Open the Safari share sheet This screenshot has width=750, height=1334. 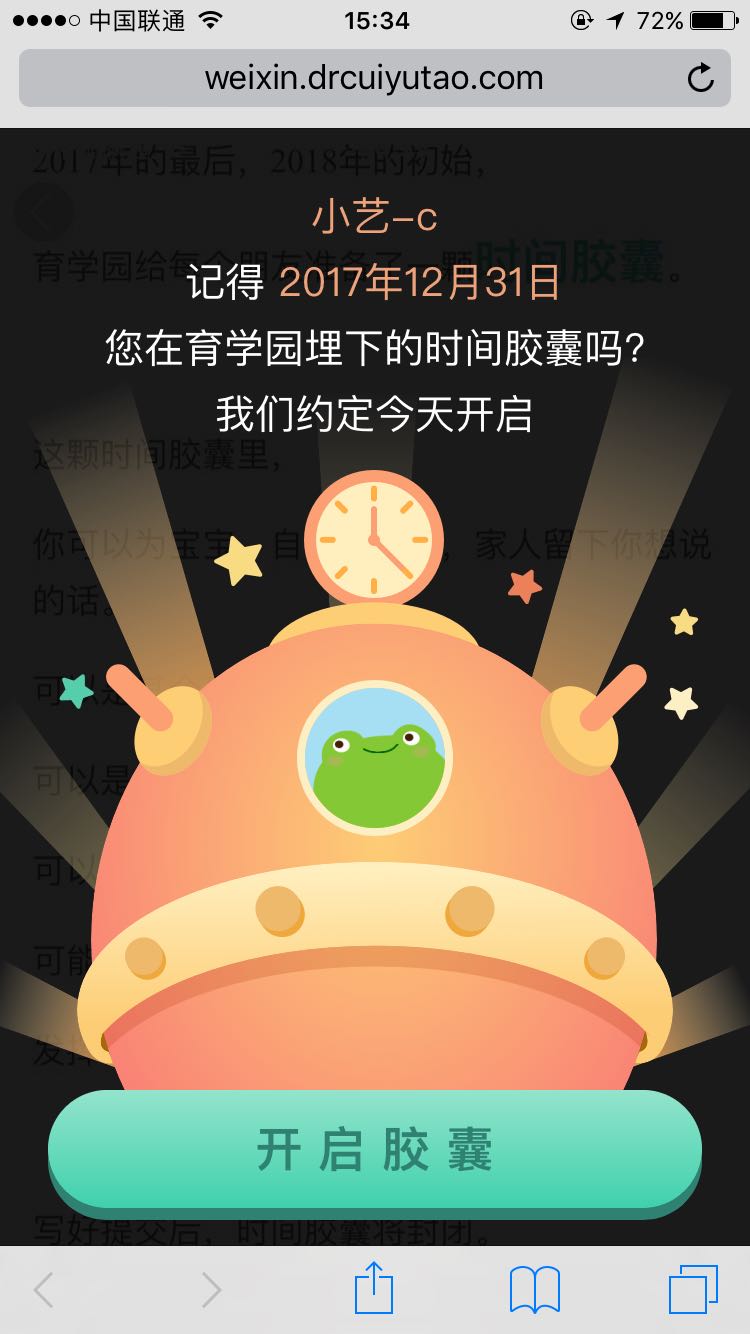(x=374, y=1288)
